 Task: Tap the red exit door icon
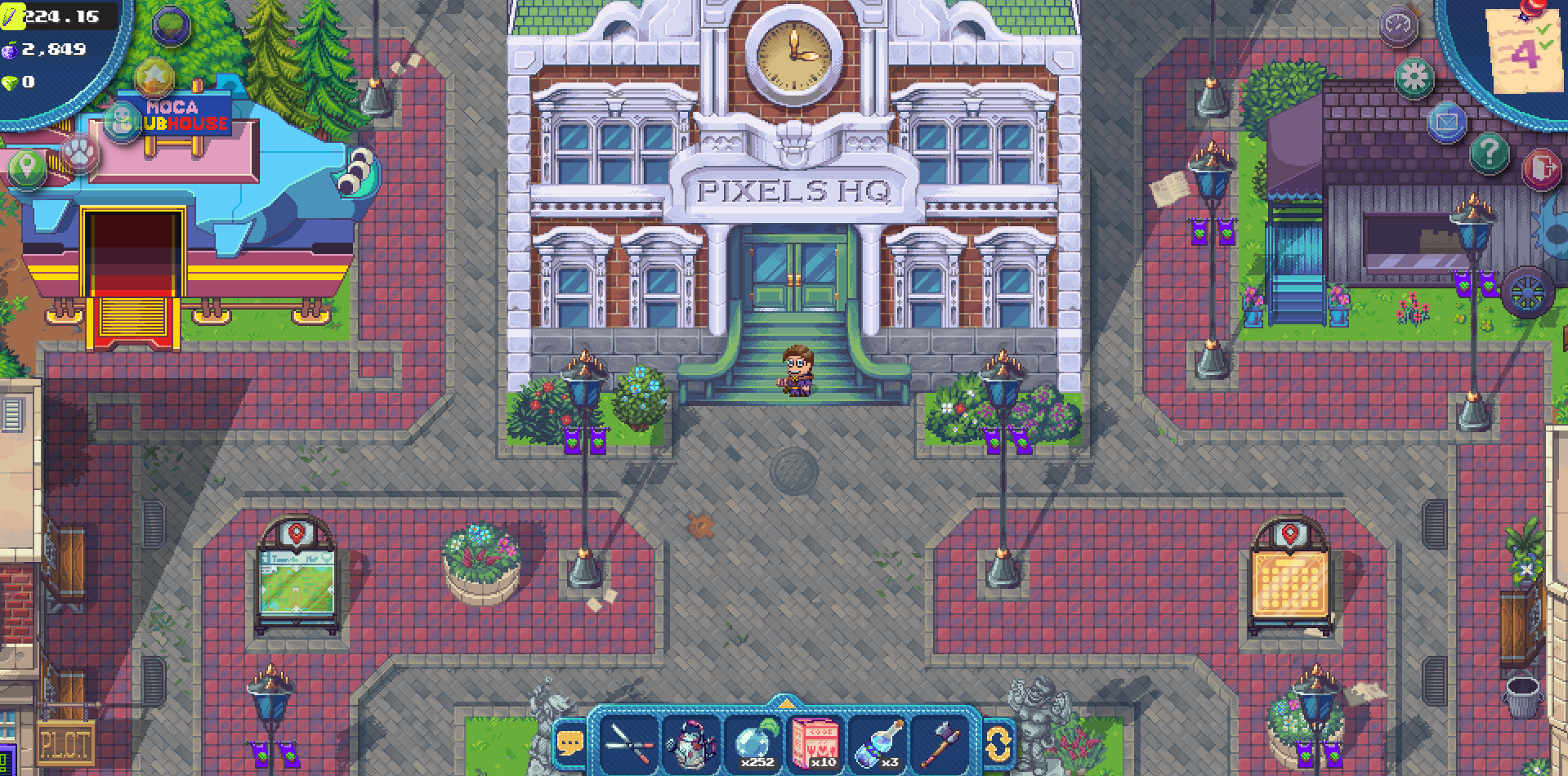click(1541, 170)
